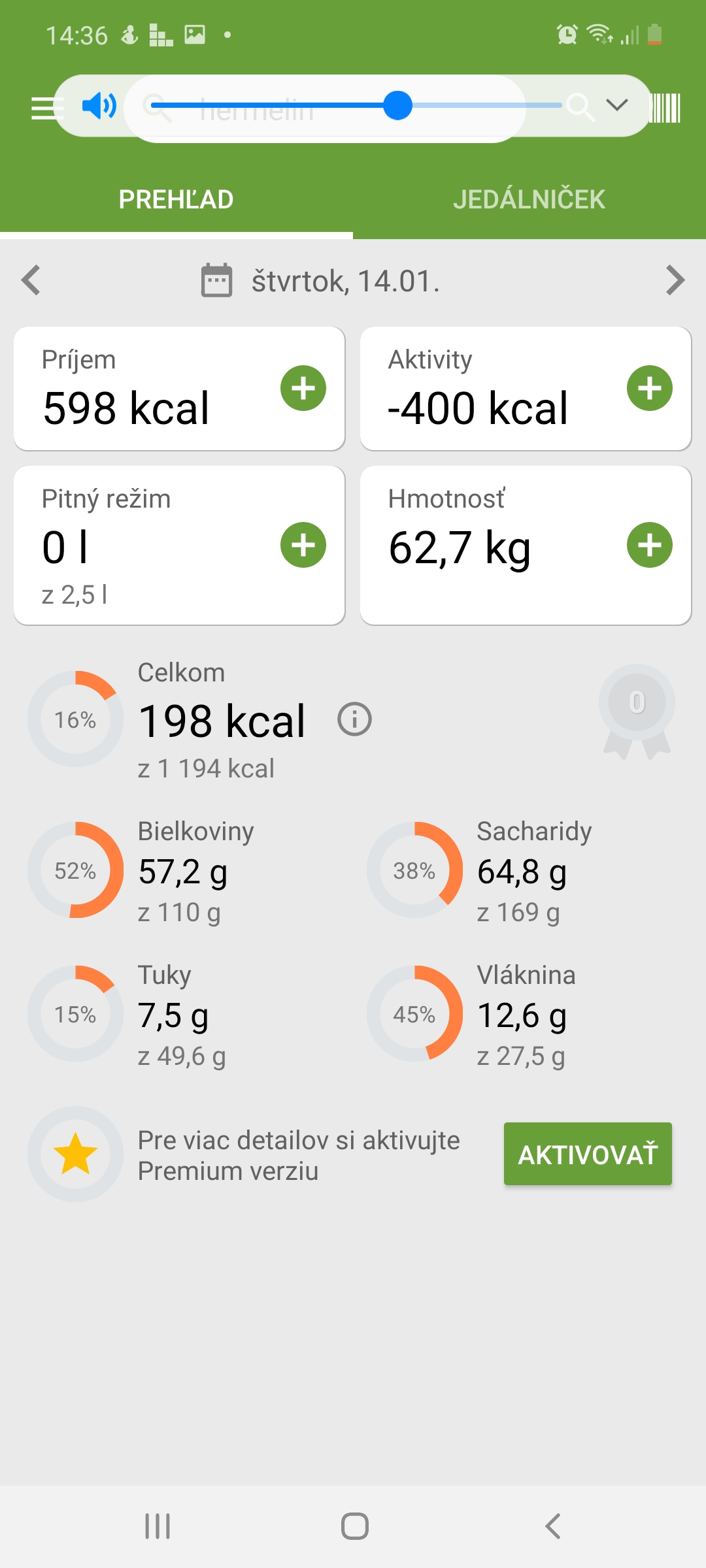Select the Prehľad tab
The height and width of the screenshot is (1568, 706).
pos(176,199)
